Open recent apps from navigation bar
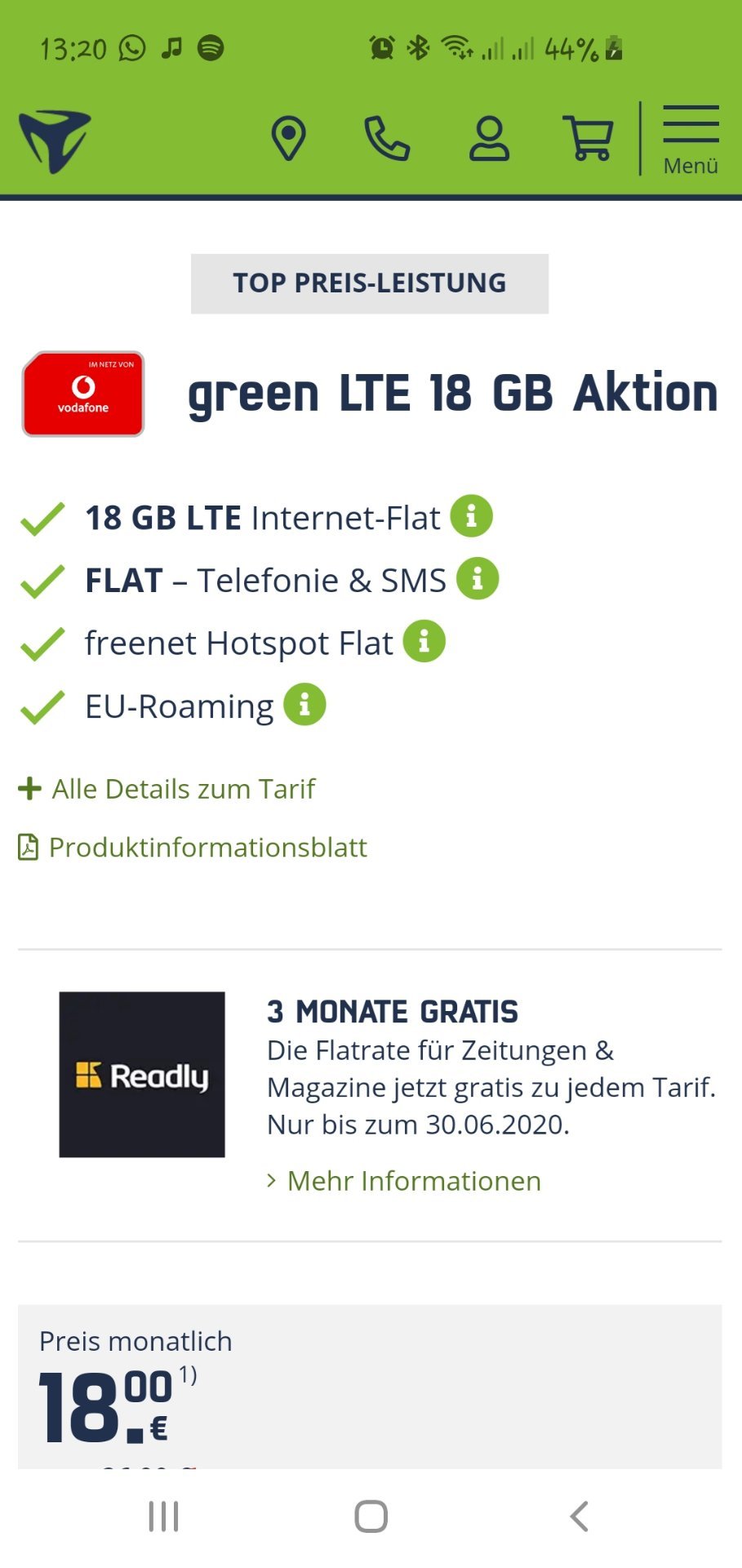This screenshot has height=1568, width=742. [x=163, y=1517]
